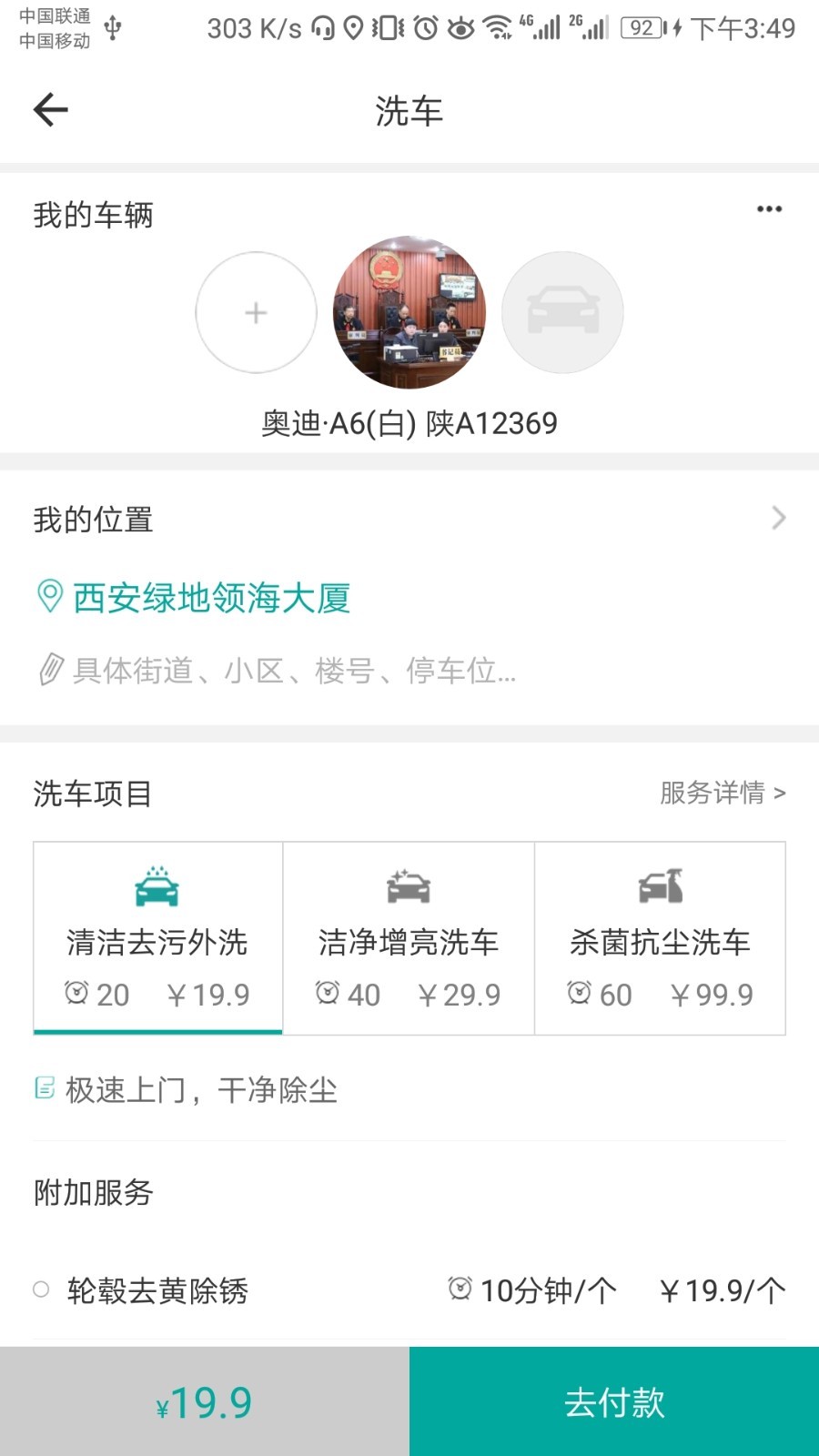Screen dimensions: 819x1456
Task: Switch to 杀菌抗尘洗车 option
Action: pos(660,938)
